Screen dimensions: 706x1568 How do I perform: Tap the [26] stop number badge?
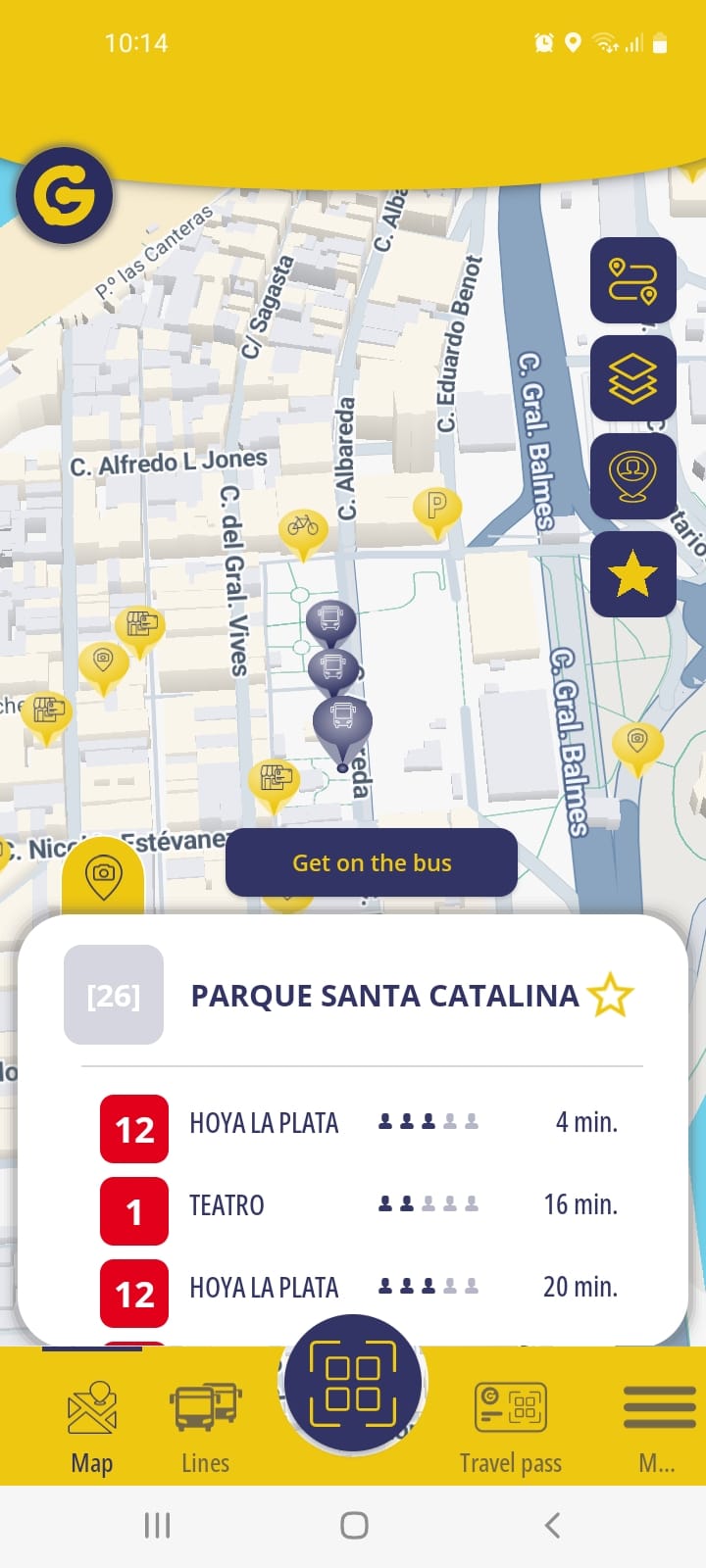click(x=113, y=995)
